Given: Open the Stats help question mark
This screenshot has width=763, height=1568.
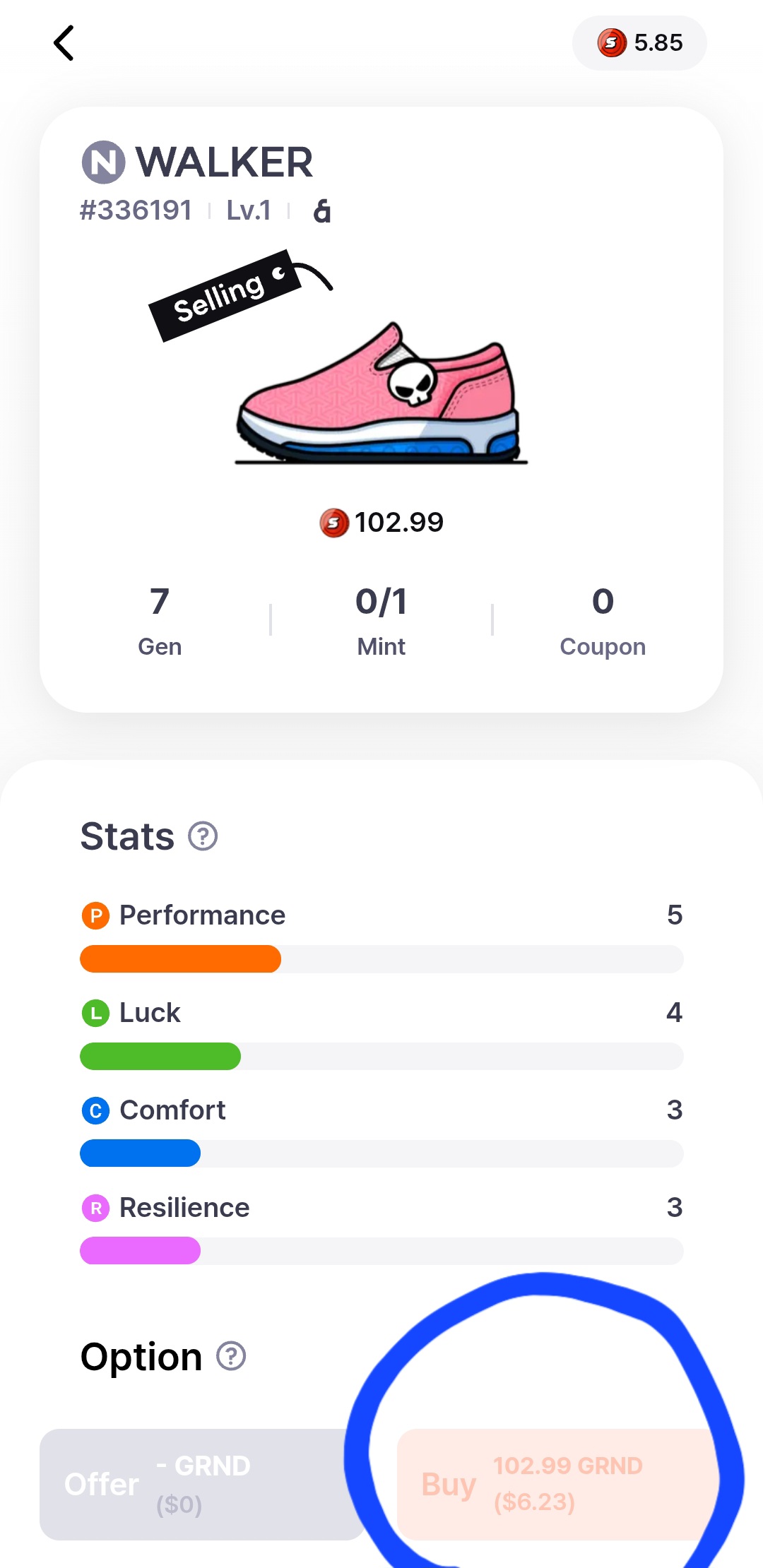Looking at the screenshot, I should point(203,836).
